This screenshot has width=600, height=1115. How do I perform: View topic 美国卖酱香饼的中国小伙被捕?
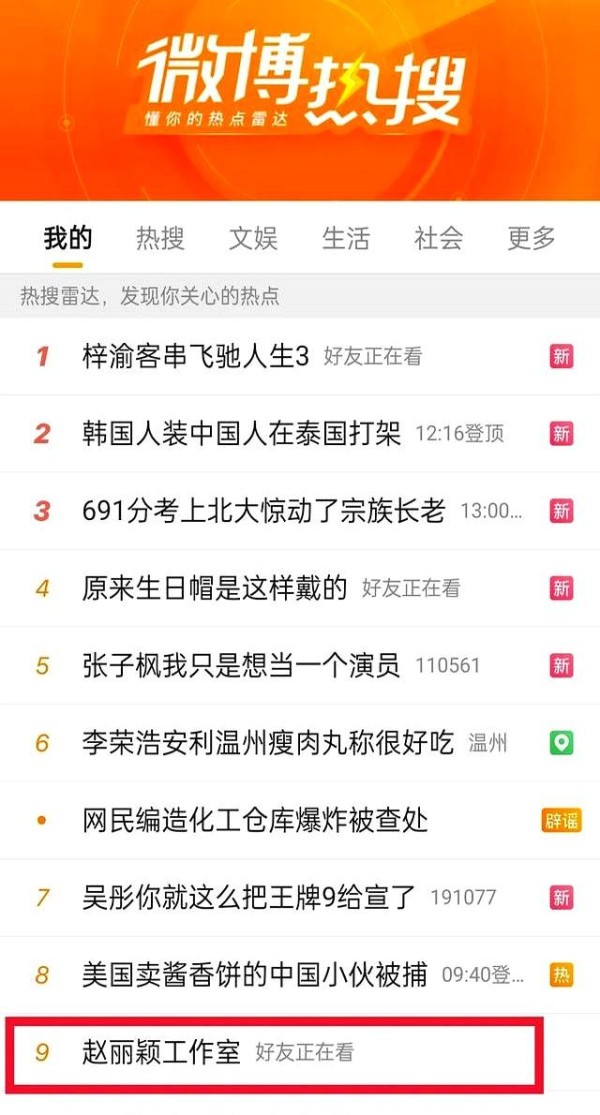point(300,975)
